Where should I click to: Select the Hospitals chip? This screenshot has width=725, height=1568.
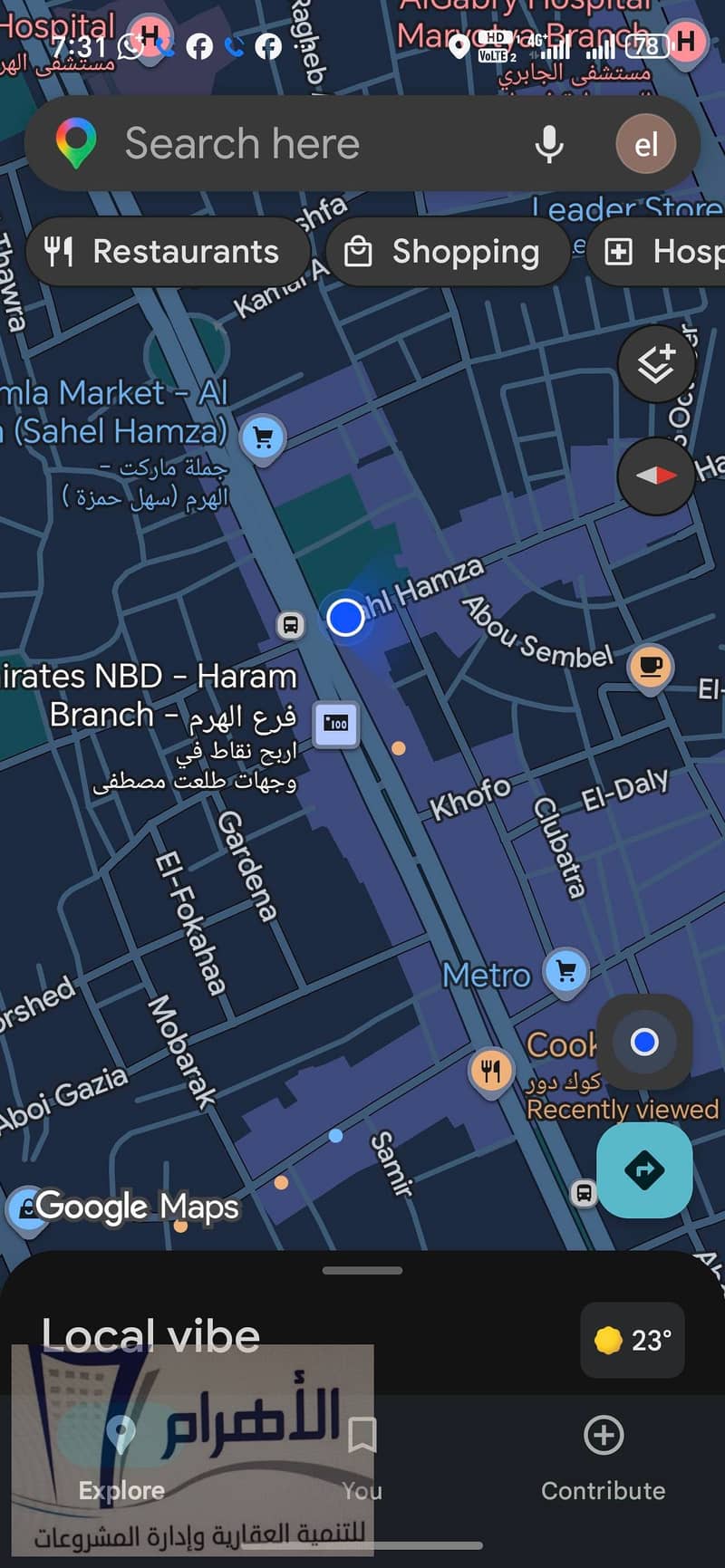tap(656, 252)
